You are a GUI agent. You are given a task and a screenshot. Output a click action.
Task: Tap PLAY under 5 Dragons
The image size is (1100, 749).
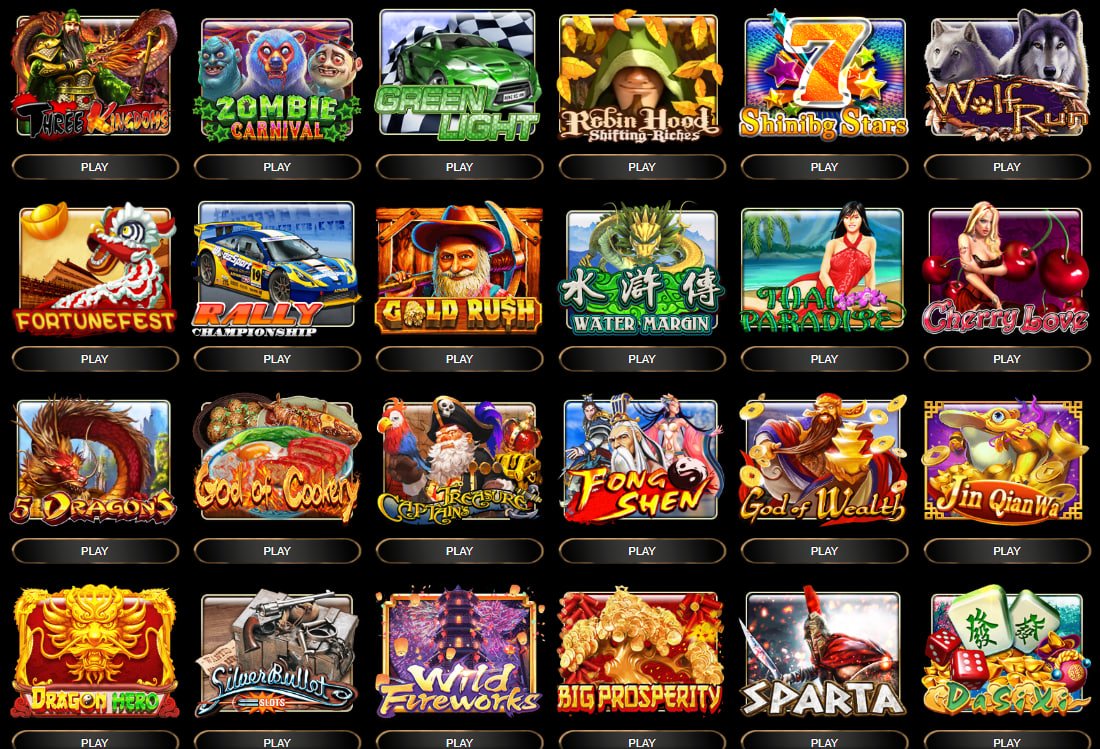coord(94,551)
